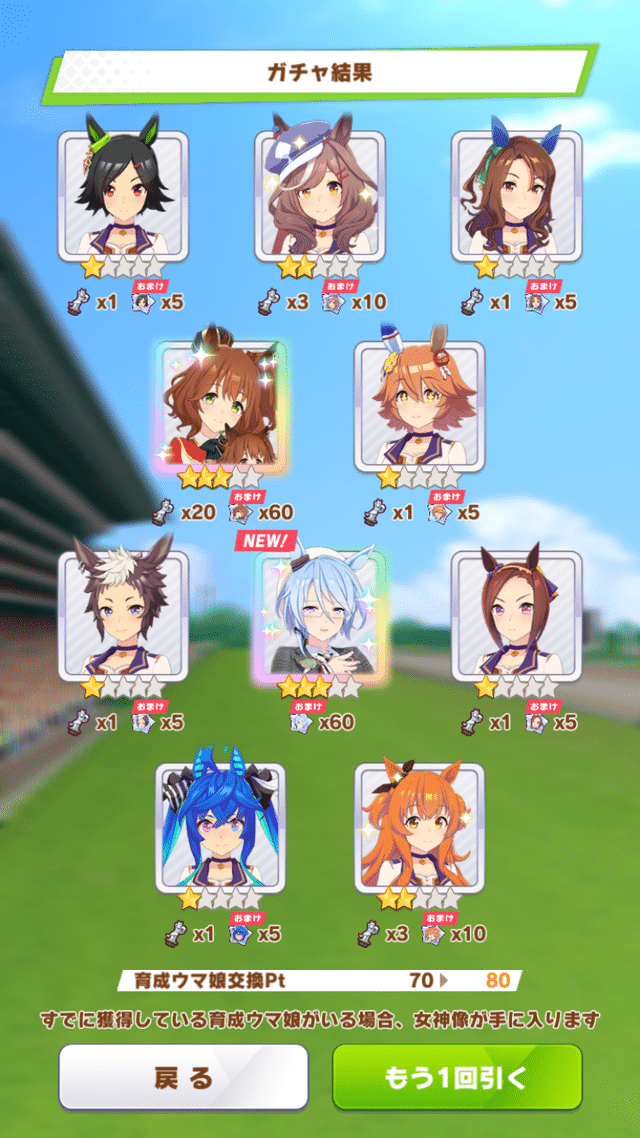Image resolution: width=640 pixels, height=1138 pixels.
Task: Open the blue twin-tail character card
Action: pyautogui.click(x=220, y=827)
